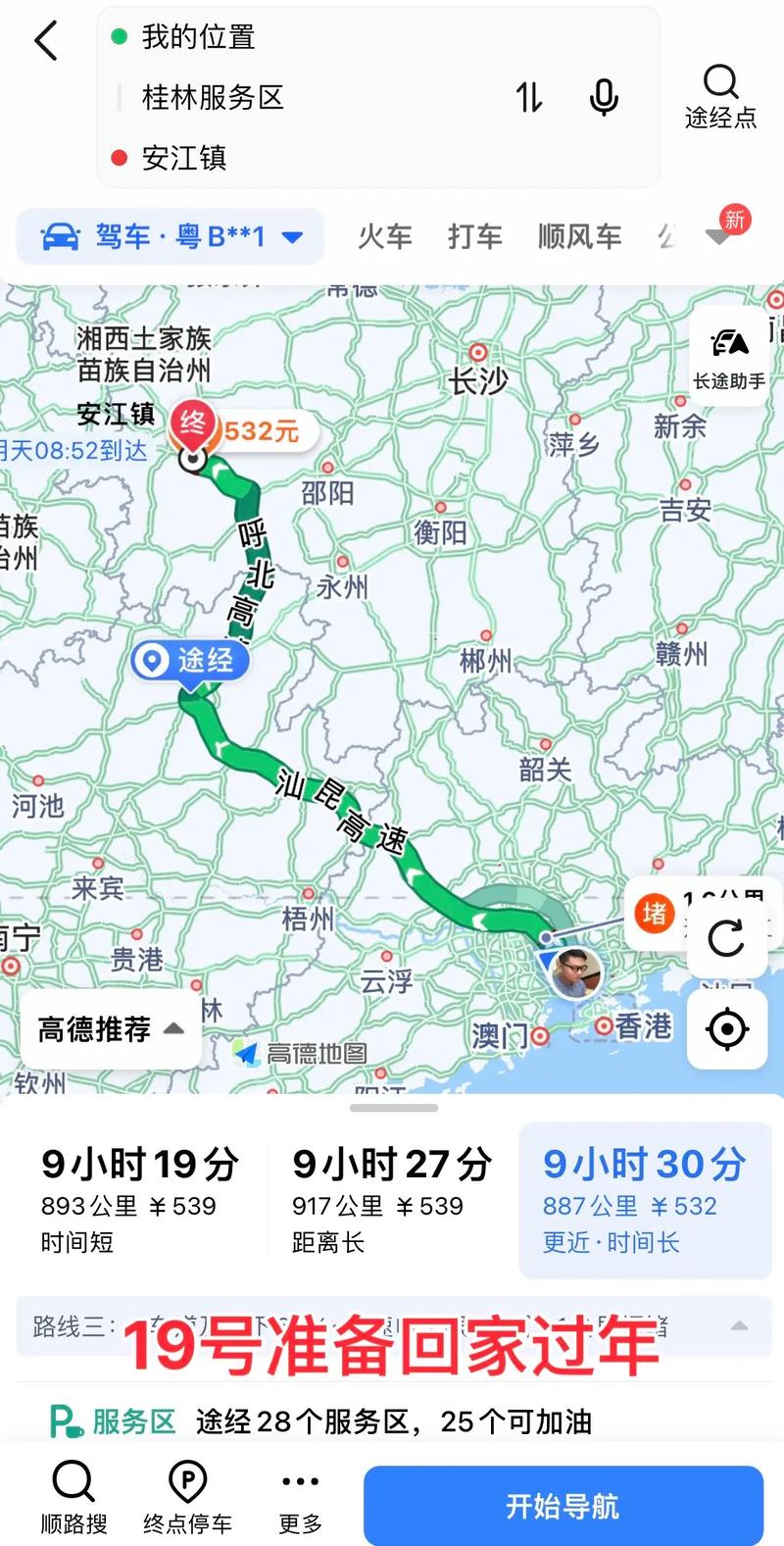Tap the back arrow to exit routing
Image resolution: width=784 pixels, height=1546 pixels.
click(x=44, y=41)
